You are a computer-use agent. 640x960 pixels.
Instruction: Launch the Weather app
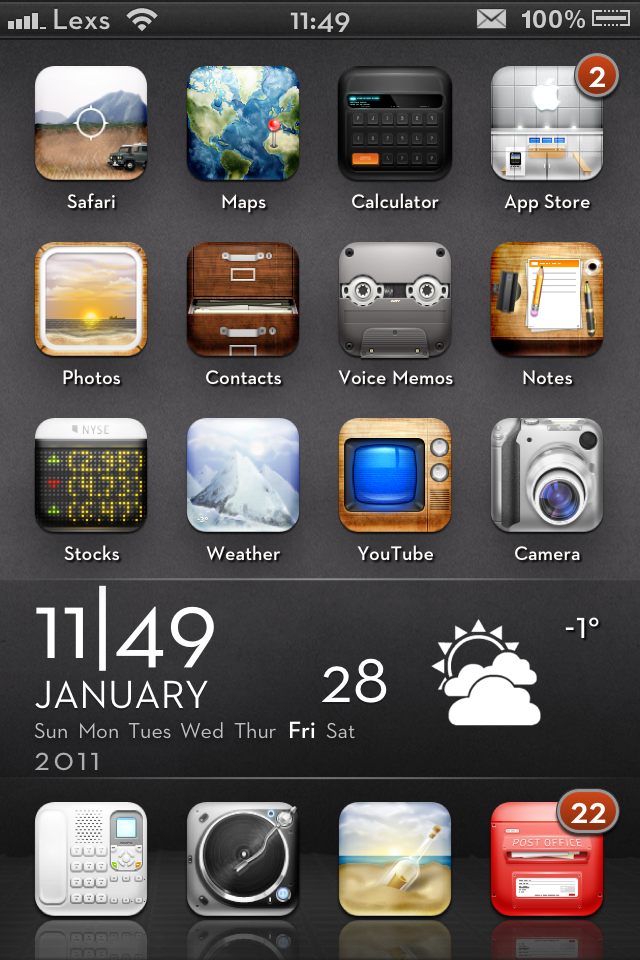pyautogui.click(x=243, y=476)
